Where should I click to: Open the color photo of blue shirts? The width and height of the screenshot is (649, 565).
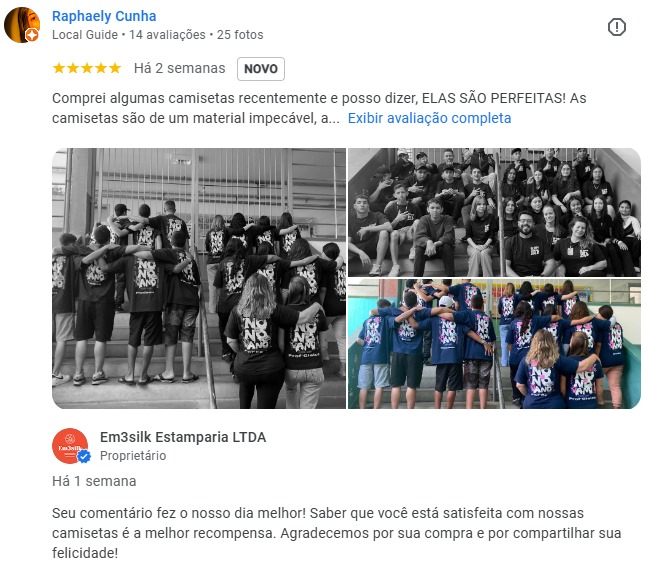click(494, 344)
